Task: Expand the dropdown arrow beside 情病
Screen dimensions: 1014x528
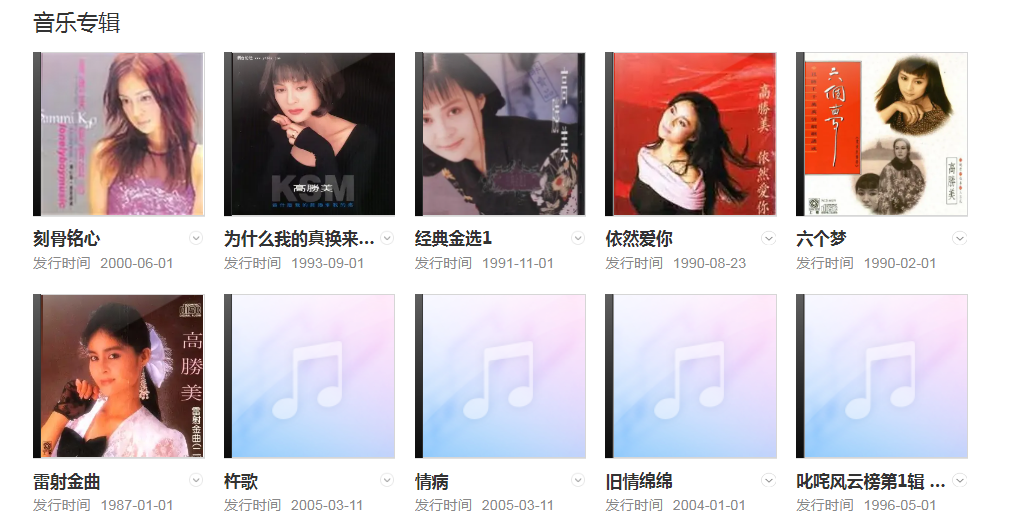Action: click(x=578, y=480)
